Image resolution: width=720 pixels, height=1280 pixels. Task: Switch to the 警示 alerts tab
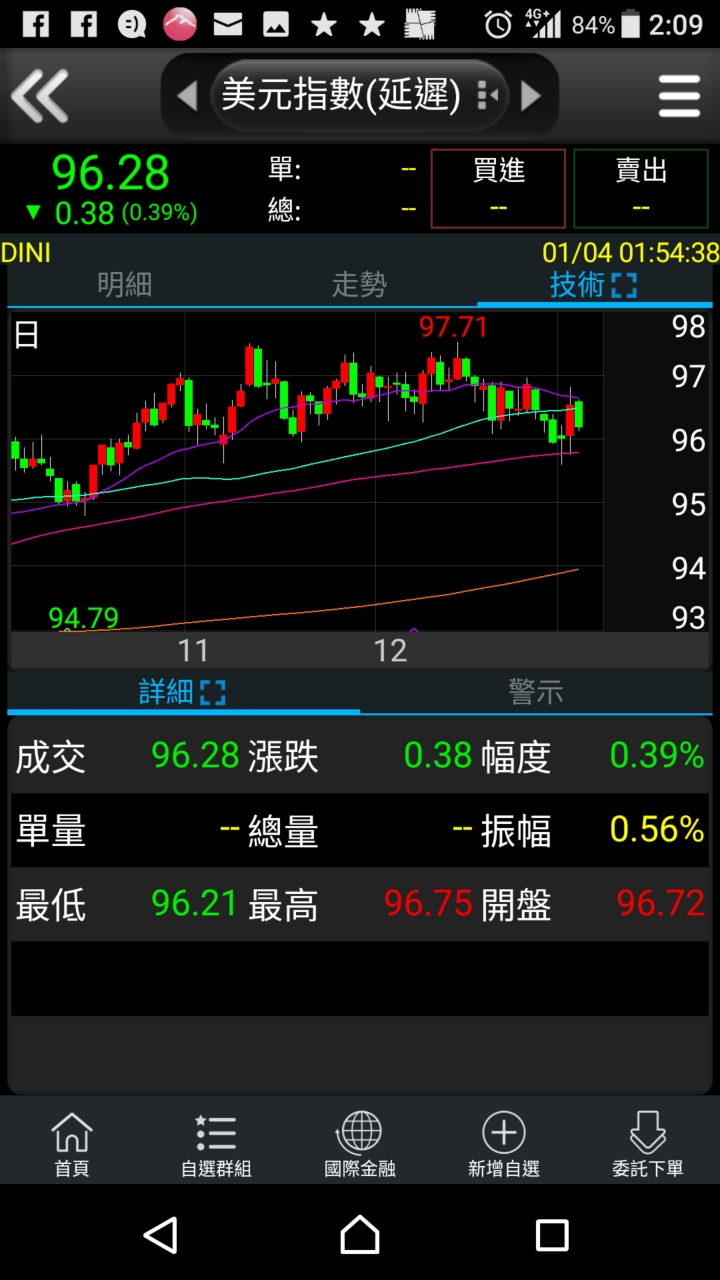[x=536, y=692]
